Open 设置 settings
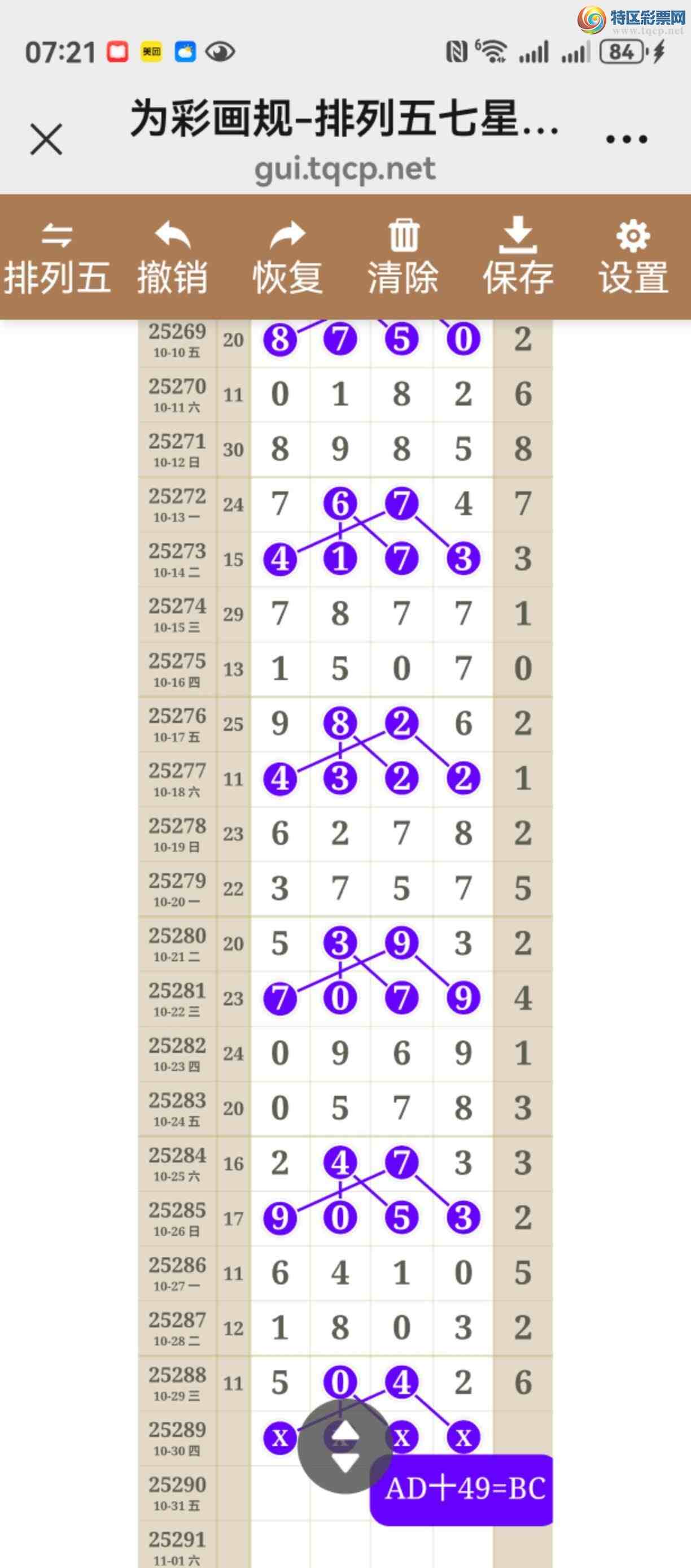The height and width of the screenshot is (1568, 691). click(x=633, y=258)
